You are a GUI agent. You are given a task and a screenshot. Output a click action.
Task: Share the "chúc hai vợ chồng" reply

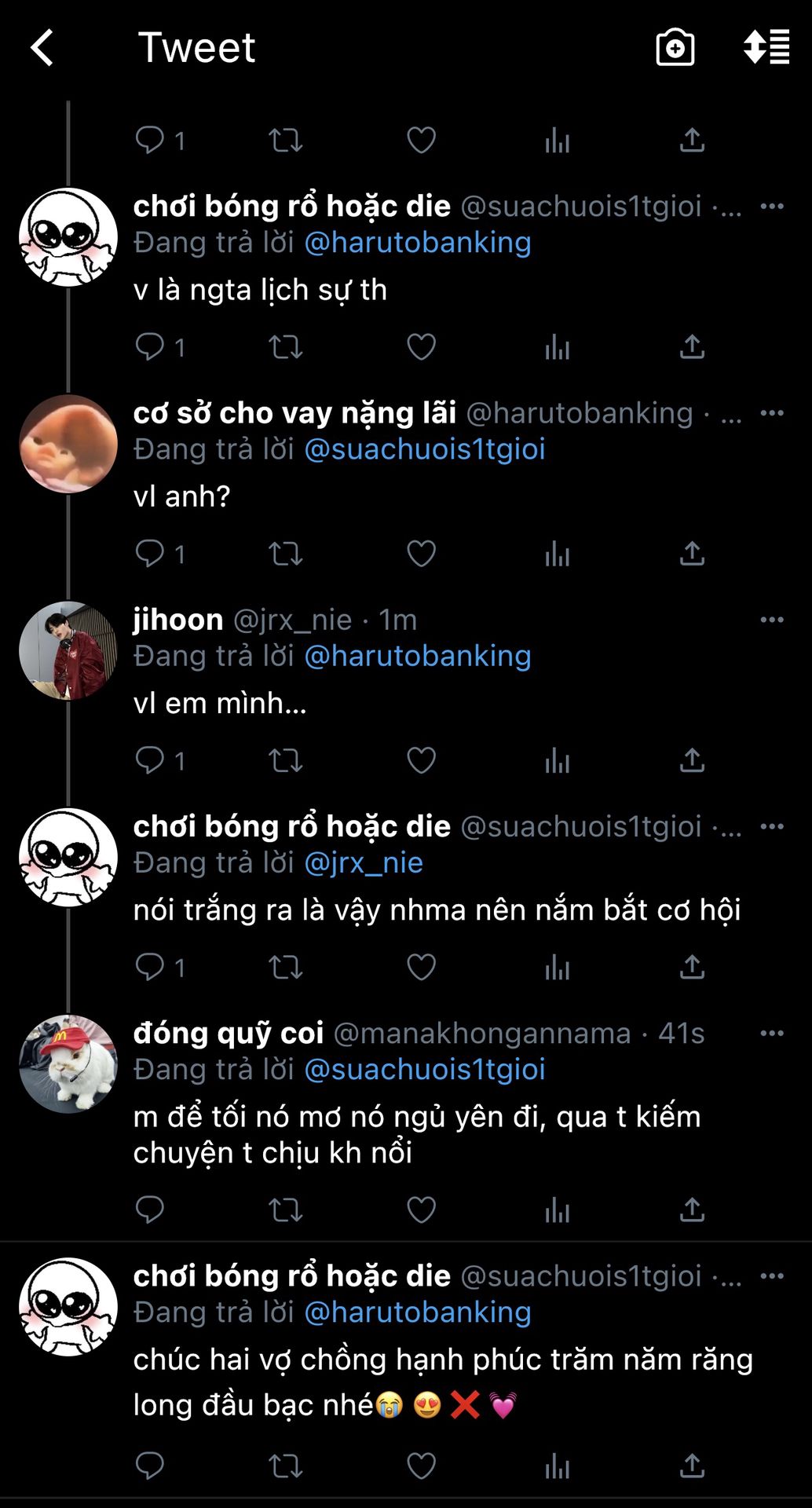tap(692, 1465)
